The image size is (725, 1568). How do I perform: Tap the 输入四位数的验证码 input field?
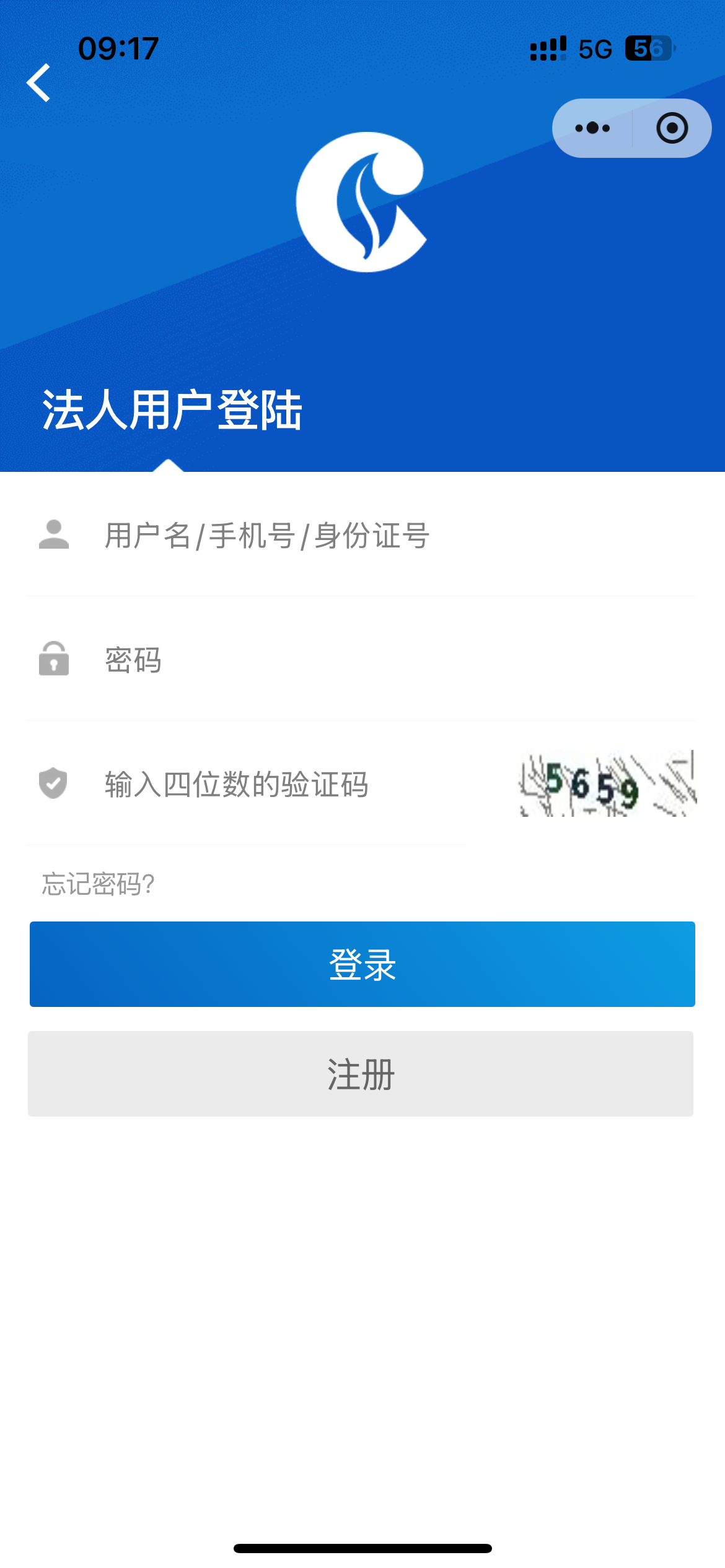coord(279,784)
